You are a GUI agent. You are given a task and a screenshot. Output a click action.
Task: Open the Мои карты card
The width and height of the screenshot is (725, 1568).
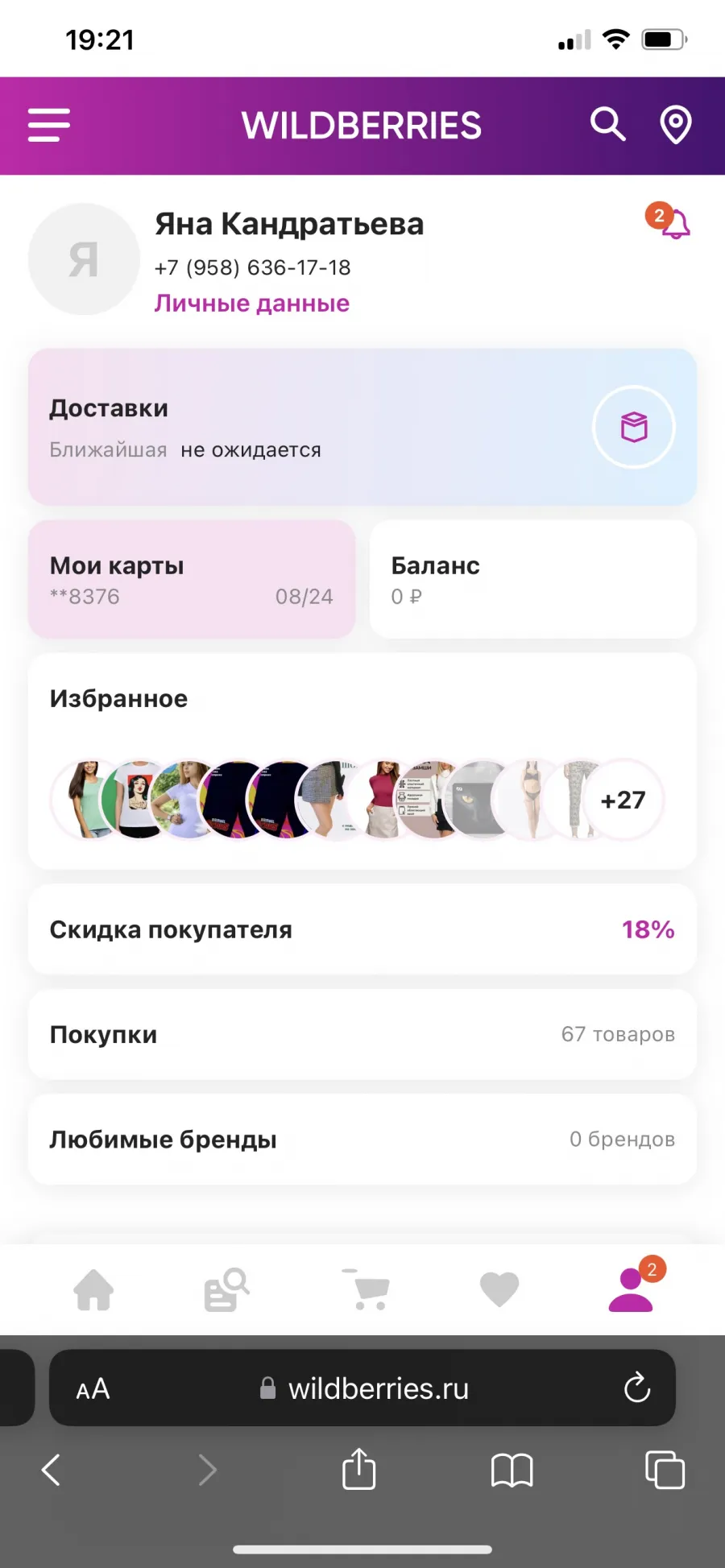click(192, 580)
